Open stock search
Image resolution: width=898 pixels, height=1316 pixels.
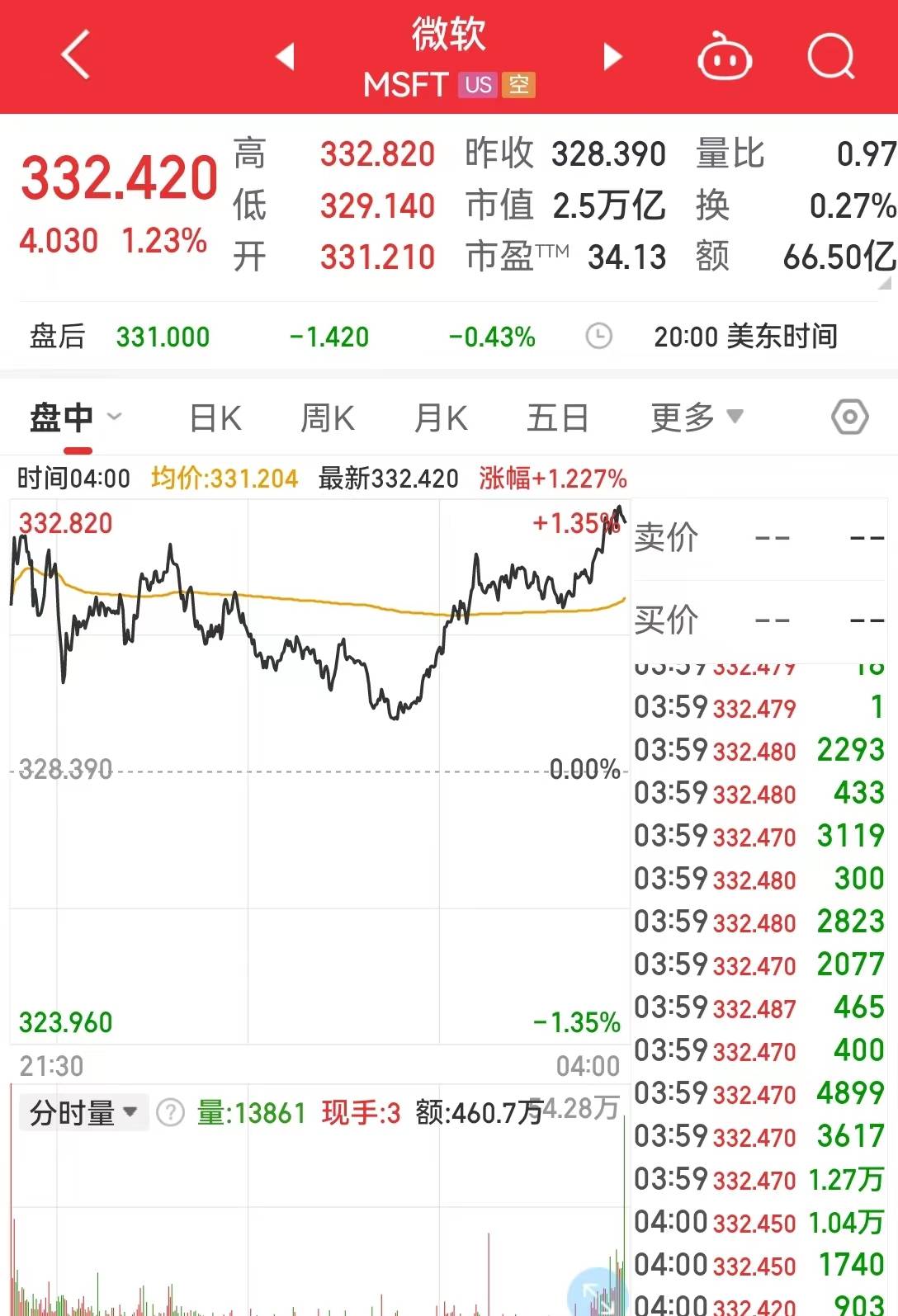(829, 56)
